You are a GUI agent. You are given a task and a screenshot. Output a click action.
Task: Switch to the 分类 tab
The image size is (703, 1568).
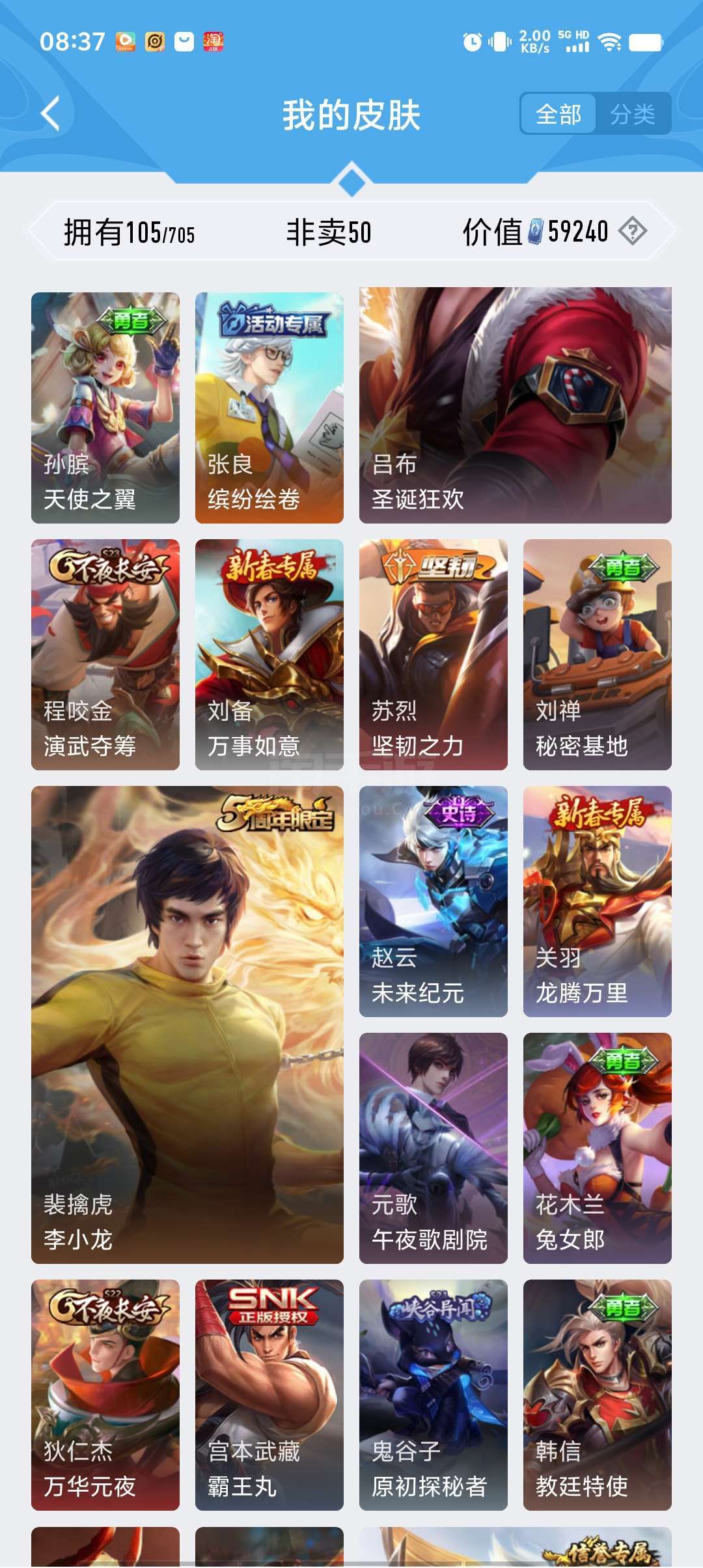(632, 115)
